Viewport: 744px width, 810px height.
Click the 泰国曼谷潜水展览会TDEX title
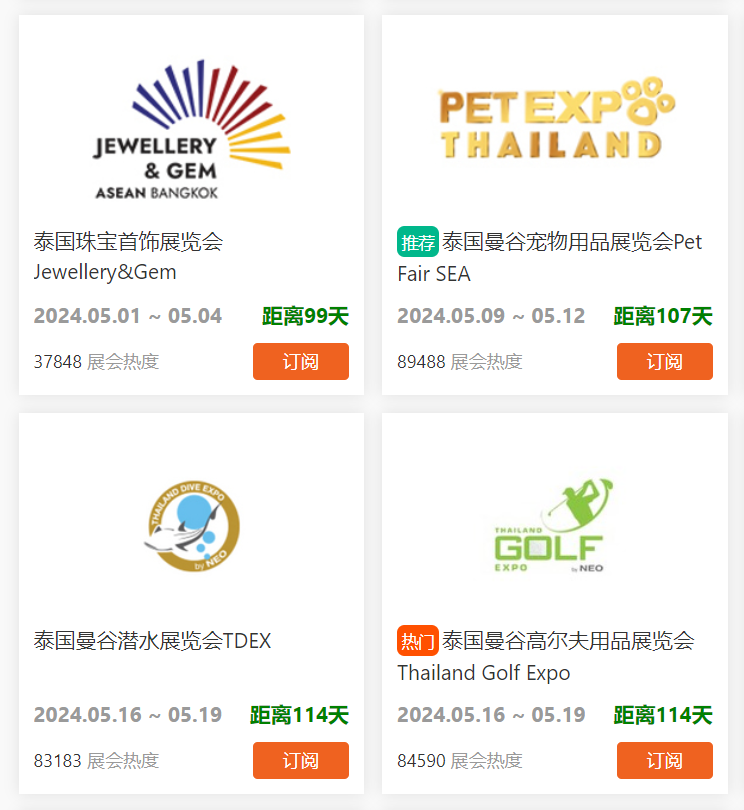coord(148,641)
